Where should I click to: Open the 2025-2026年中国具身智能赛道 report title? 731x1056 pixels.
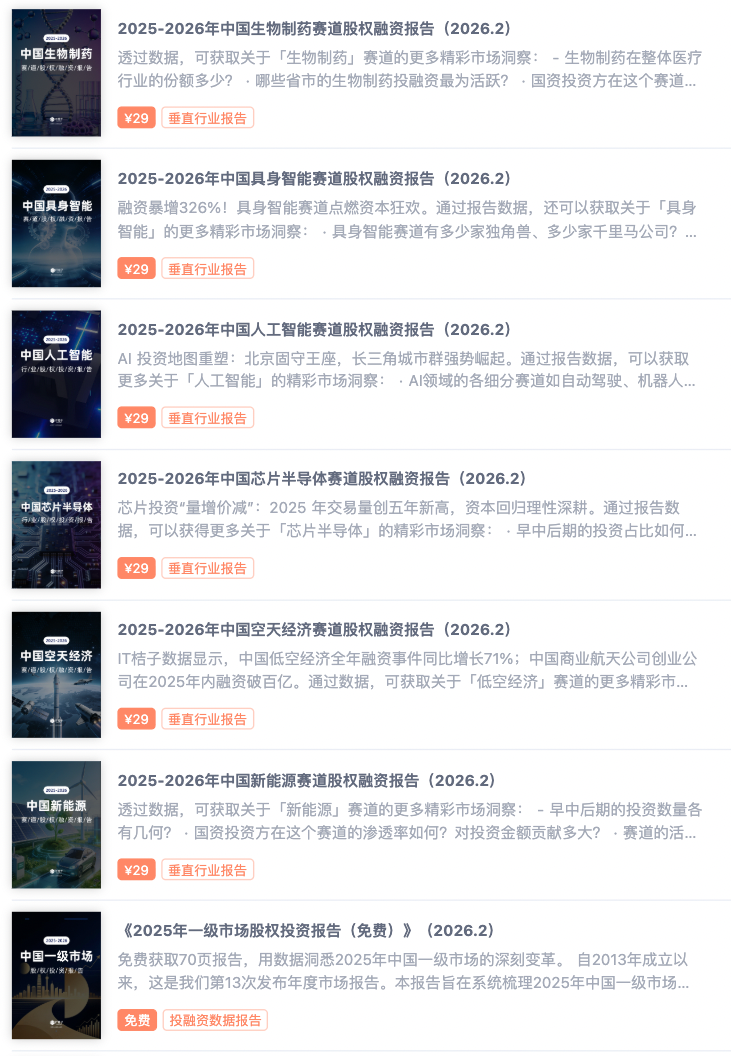pos(313,179)
